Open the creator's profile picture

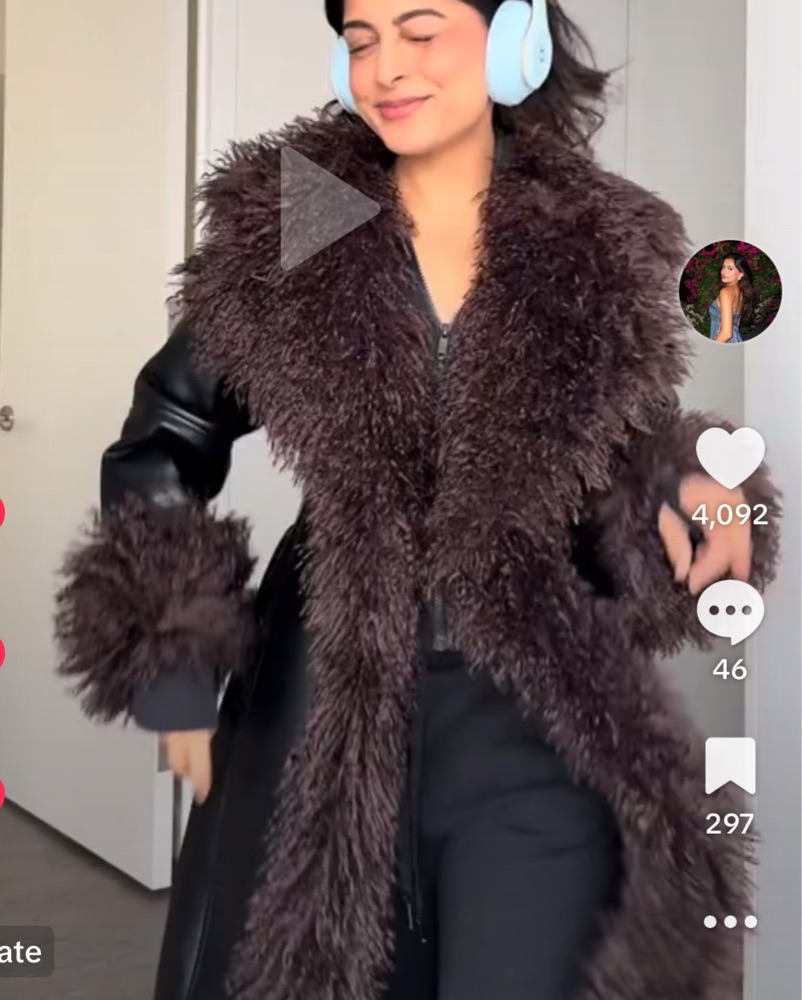[x=730, y=292]
